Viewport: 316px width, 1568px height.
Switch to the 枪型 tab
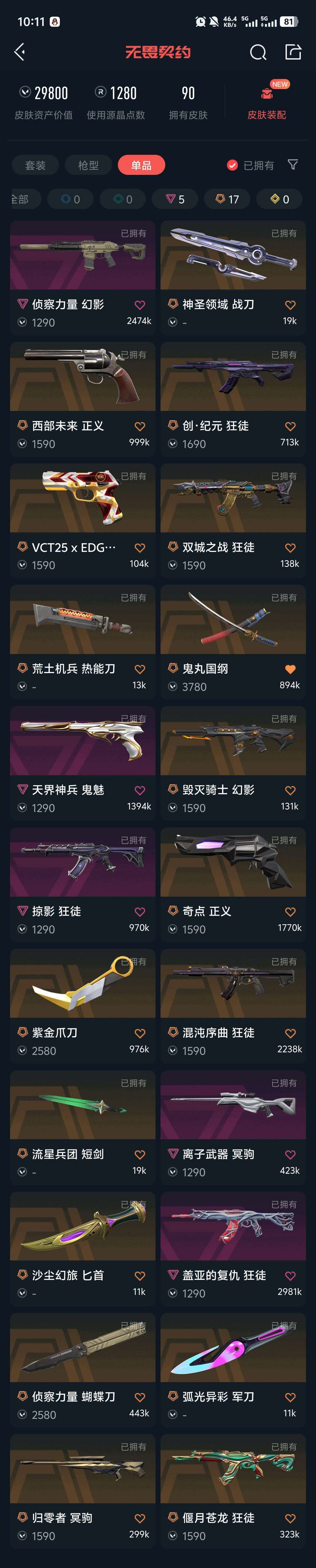point(88,165)
